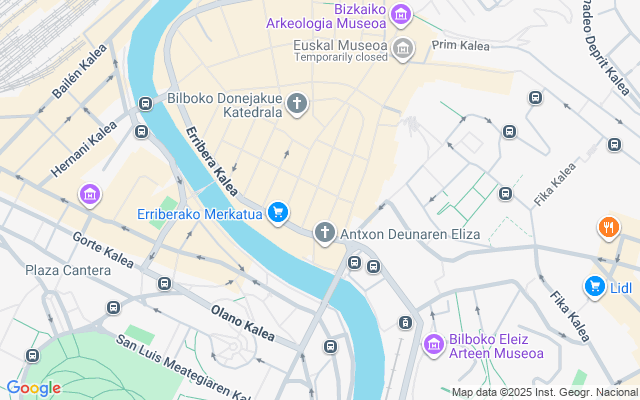Select the Antxon Deunaren Eliza church marker
This screenshot has height=400, width=640.
[324, 234]
